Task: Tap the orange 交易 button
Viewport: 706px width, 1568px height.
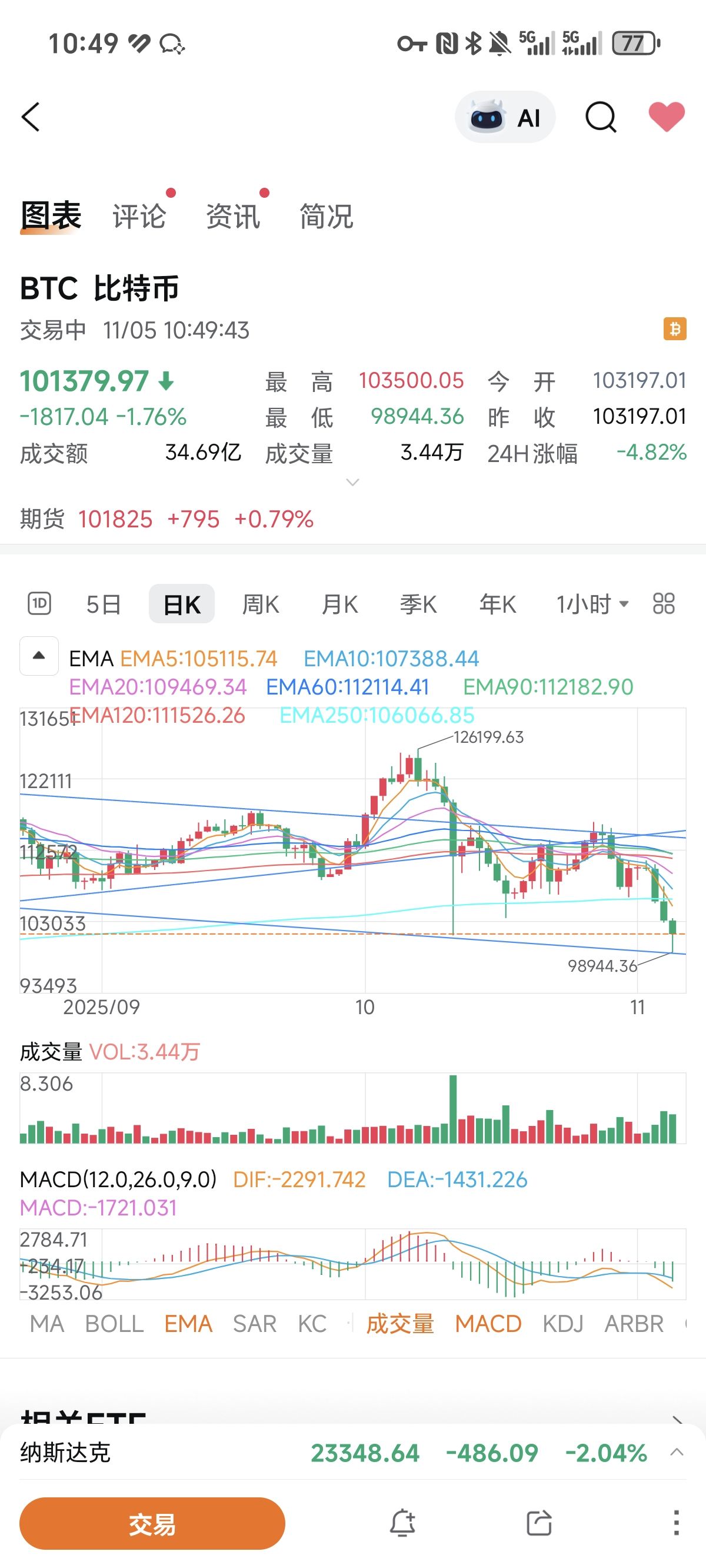Action: (x=152, y=1524)
